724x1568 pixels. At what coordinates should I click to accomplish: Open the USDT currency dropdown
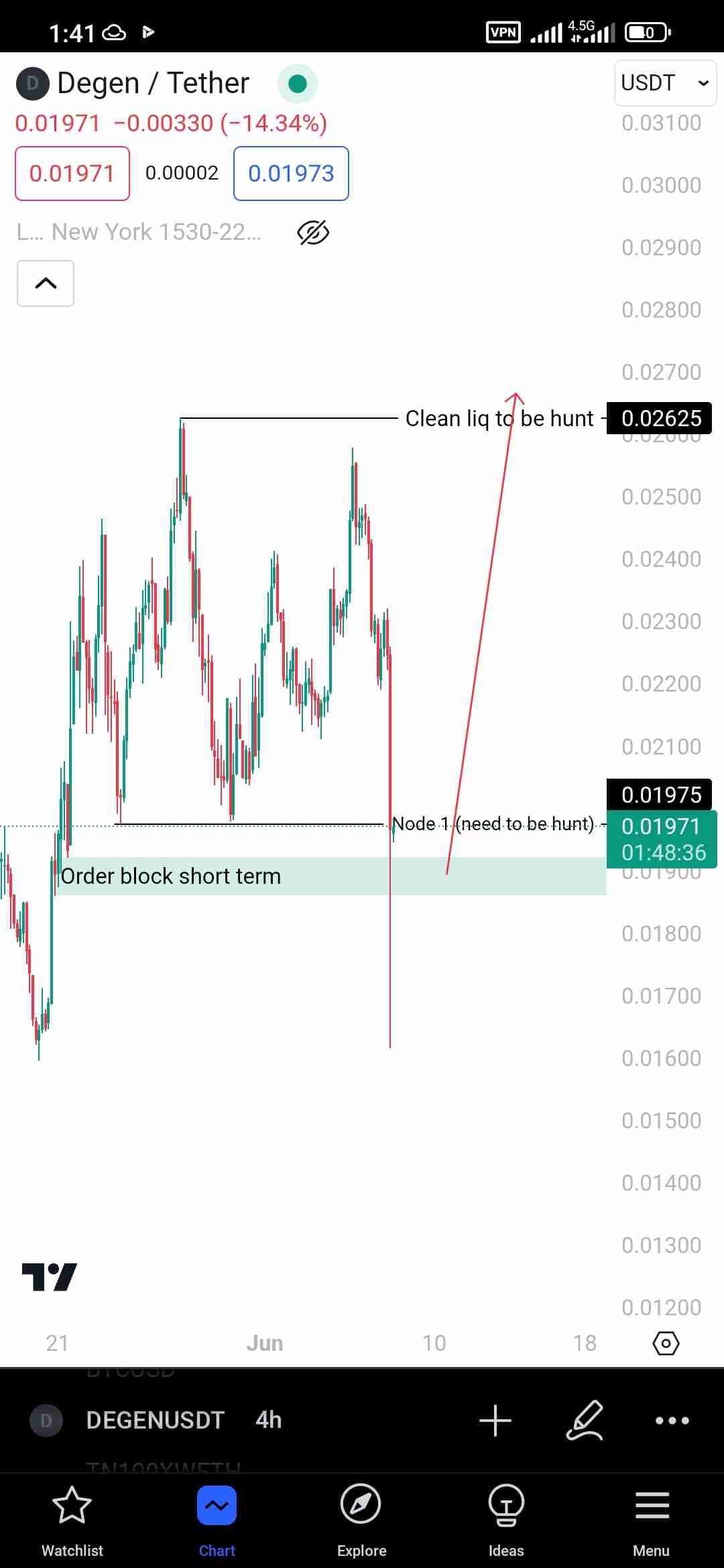tap(664, 83)
